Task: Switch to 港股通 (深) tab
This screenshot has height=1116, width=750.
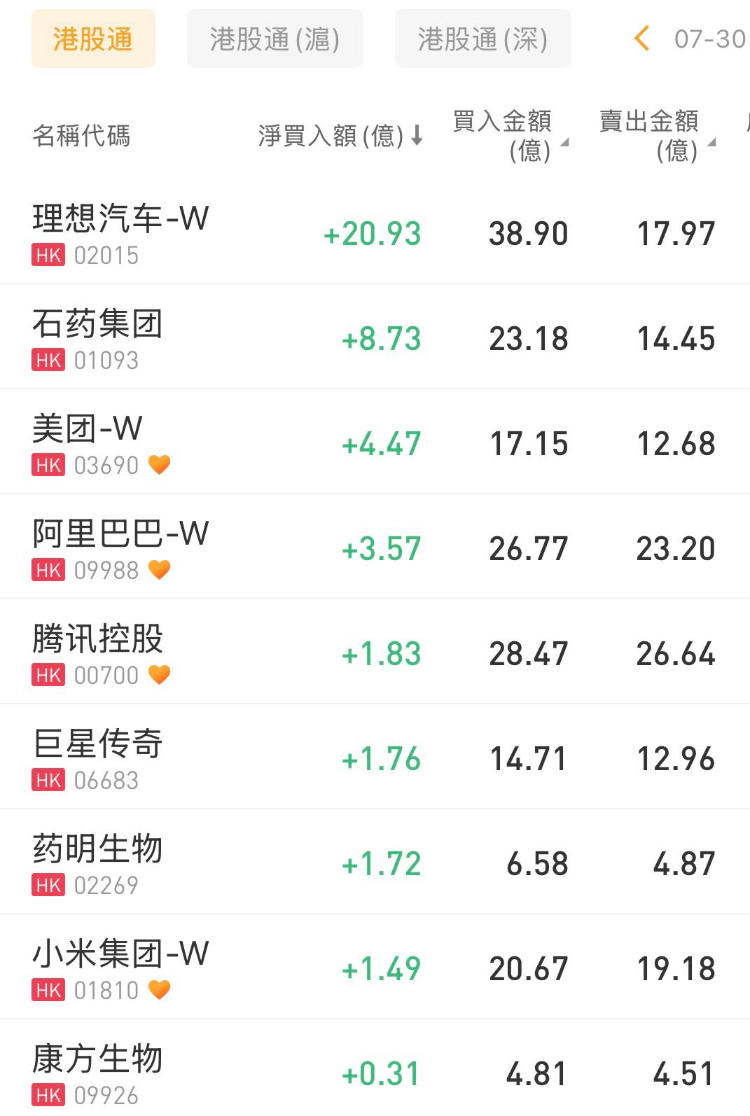Action: 483,39
